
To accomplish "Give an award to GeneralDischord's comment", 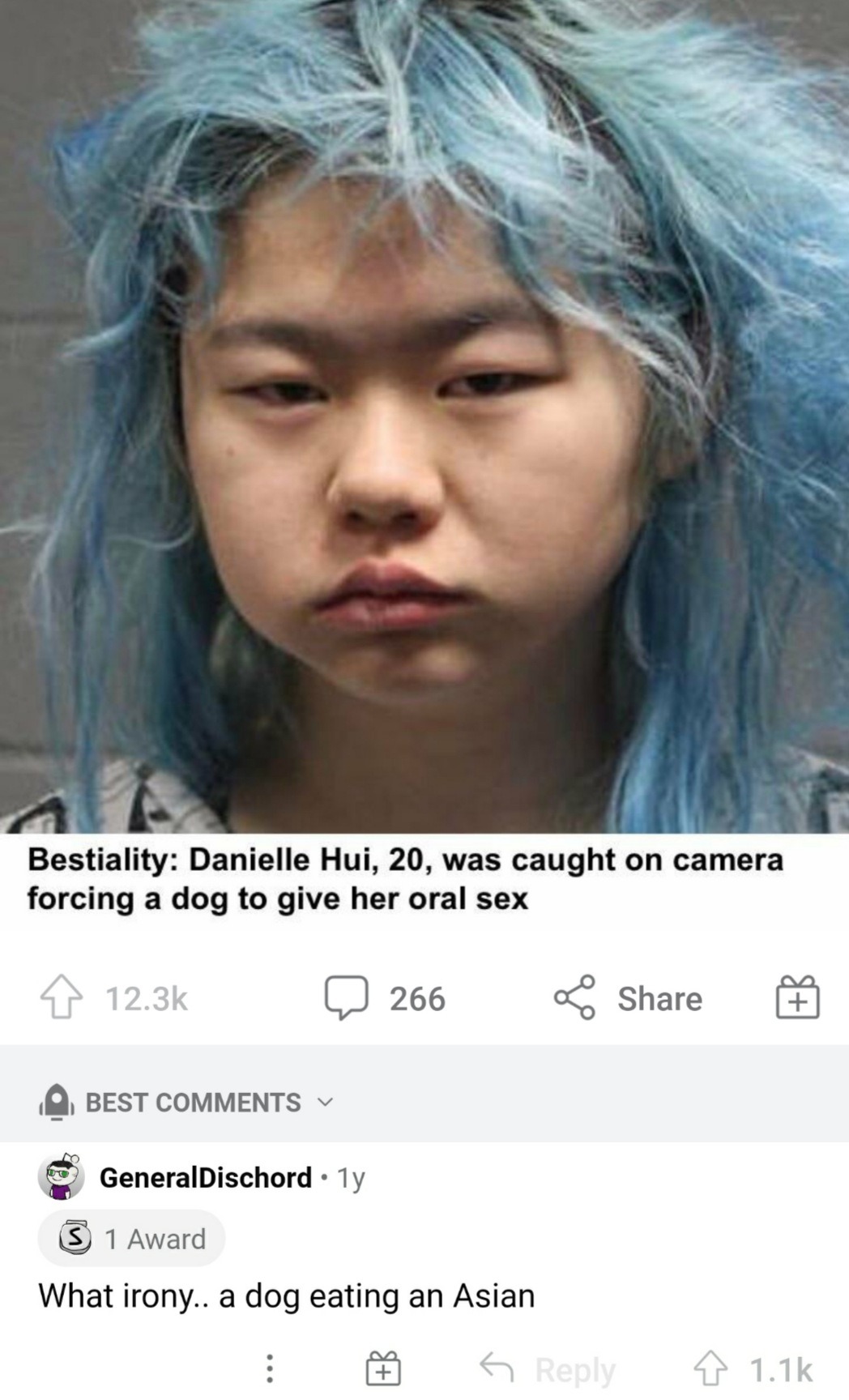I will pos(383,1369).
